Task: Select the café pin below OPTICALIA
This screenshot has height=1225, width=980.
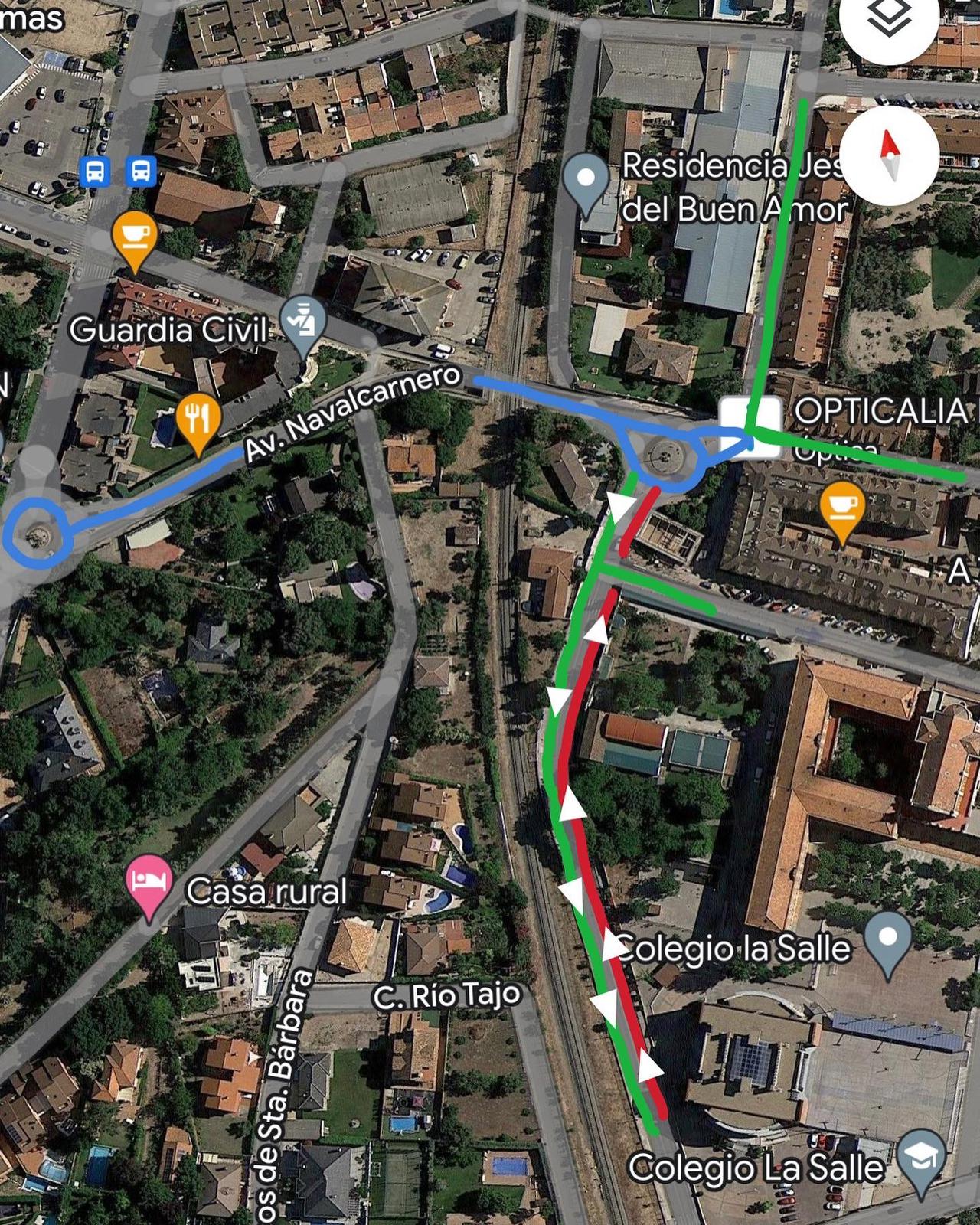Action: (x=841, y=508)
